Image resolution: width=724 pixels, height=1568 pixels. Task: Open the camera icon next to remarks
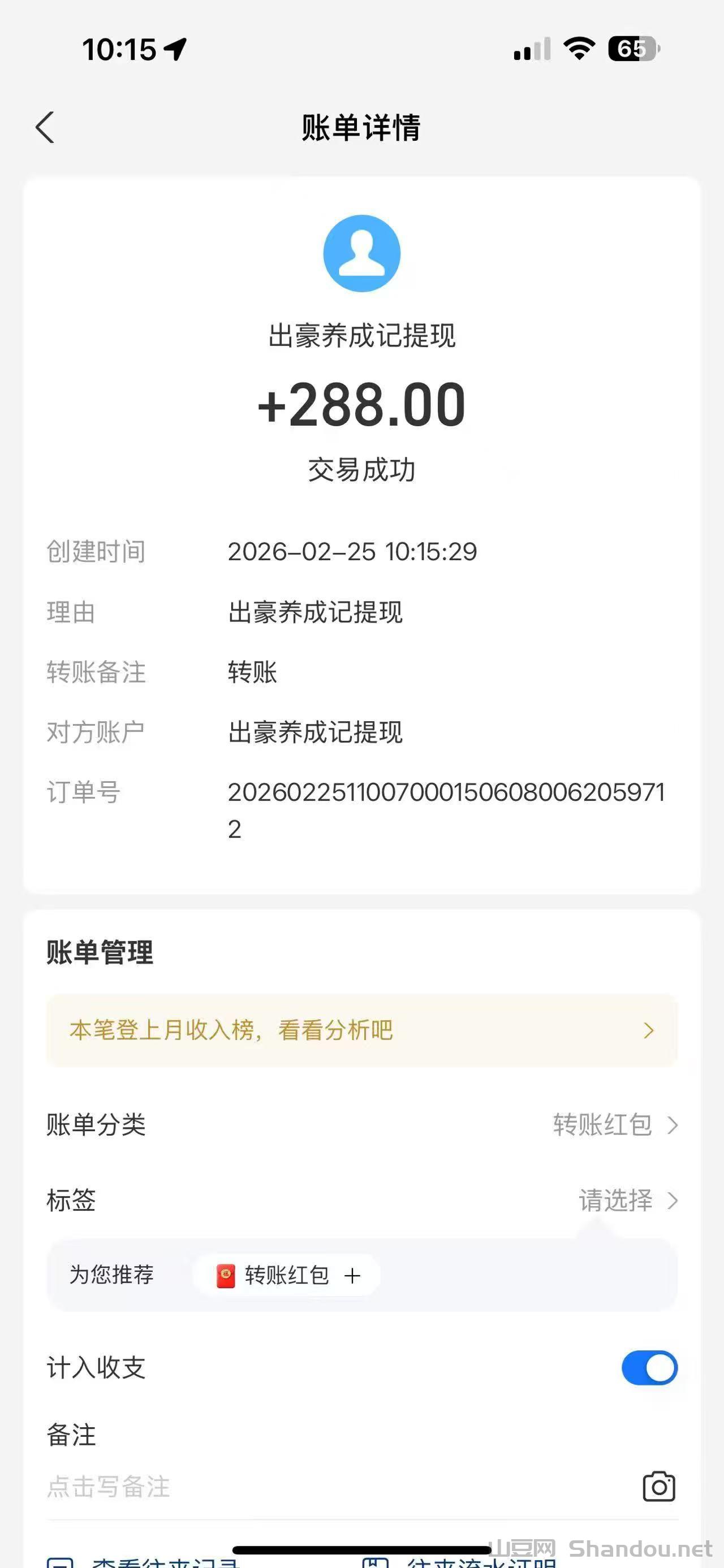[658, 1485]
